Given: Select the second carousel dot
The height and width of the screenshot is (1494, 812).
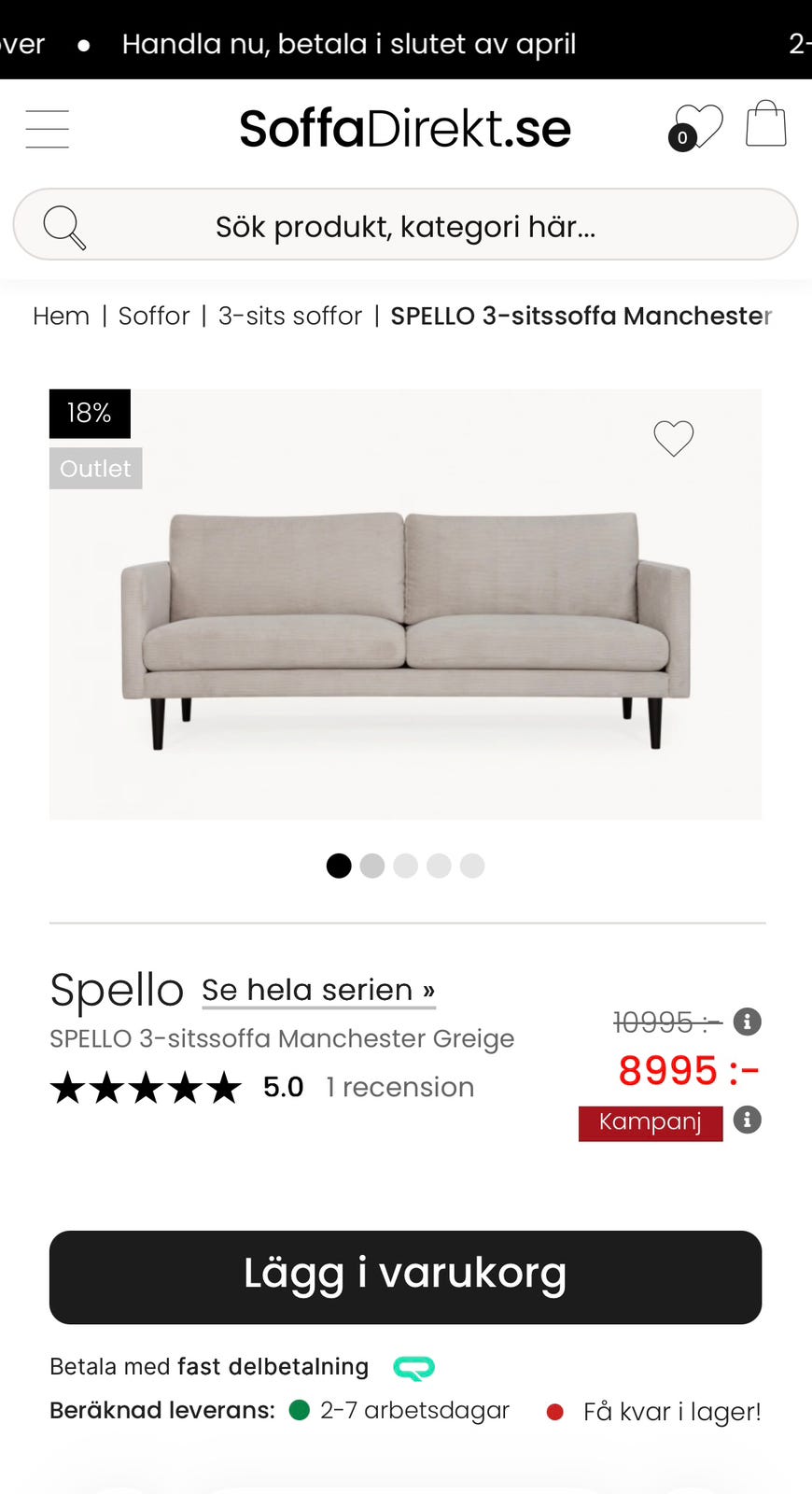Looking at the screenshot, I should point(371,866).
